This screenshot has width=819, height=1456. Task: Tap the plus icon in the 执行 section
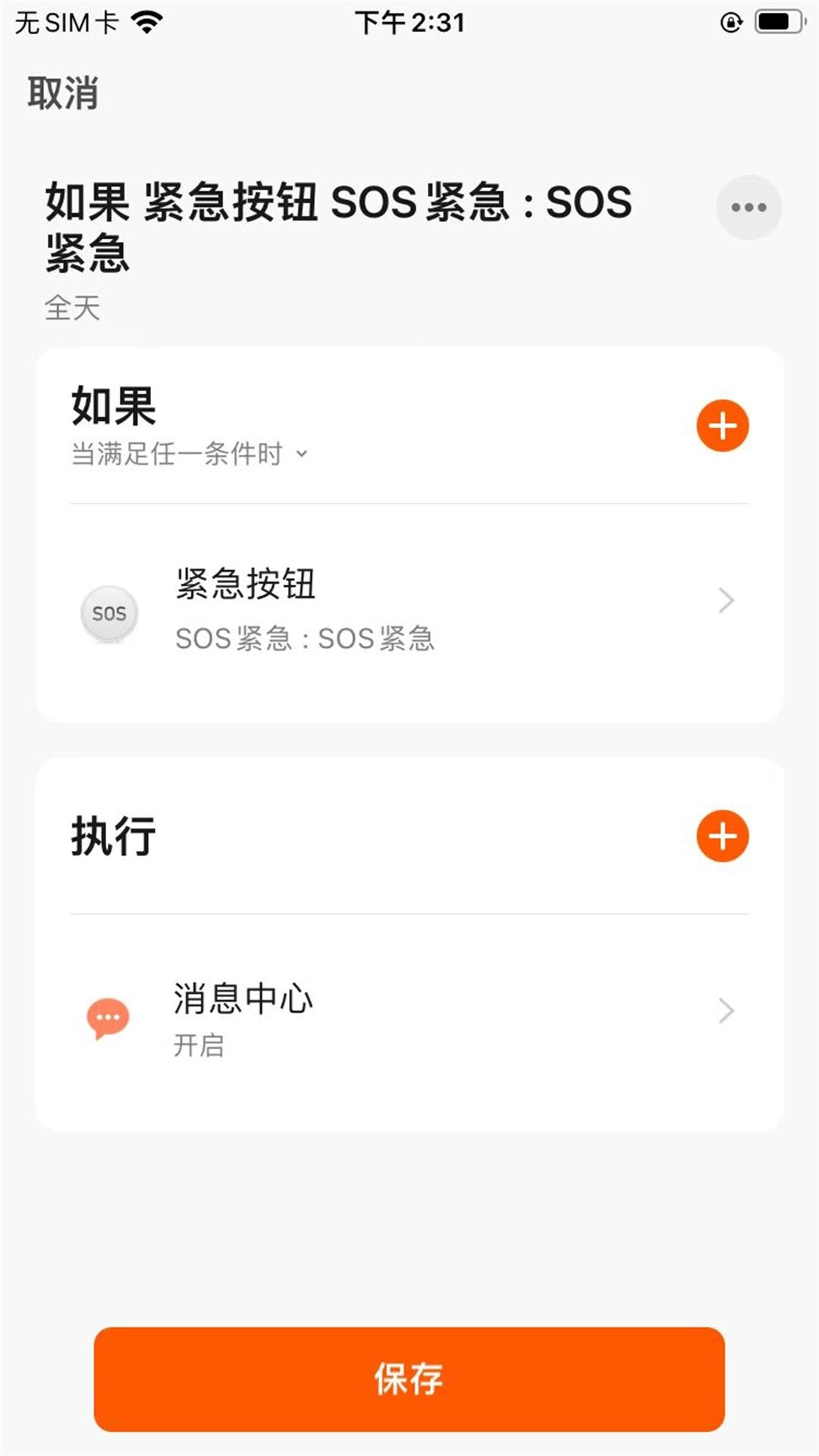coord(723,837)
